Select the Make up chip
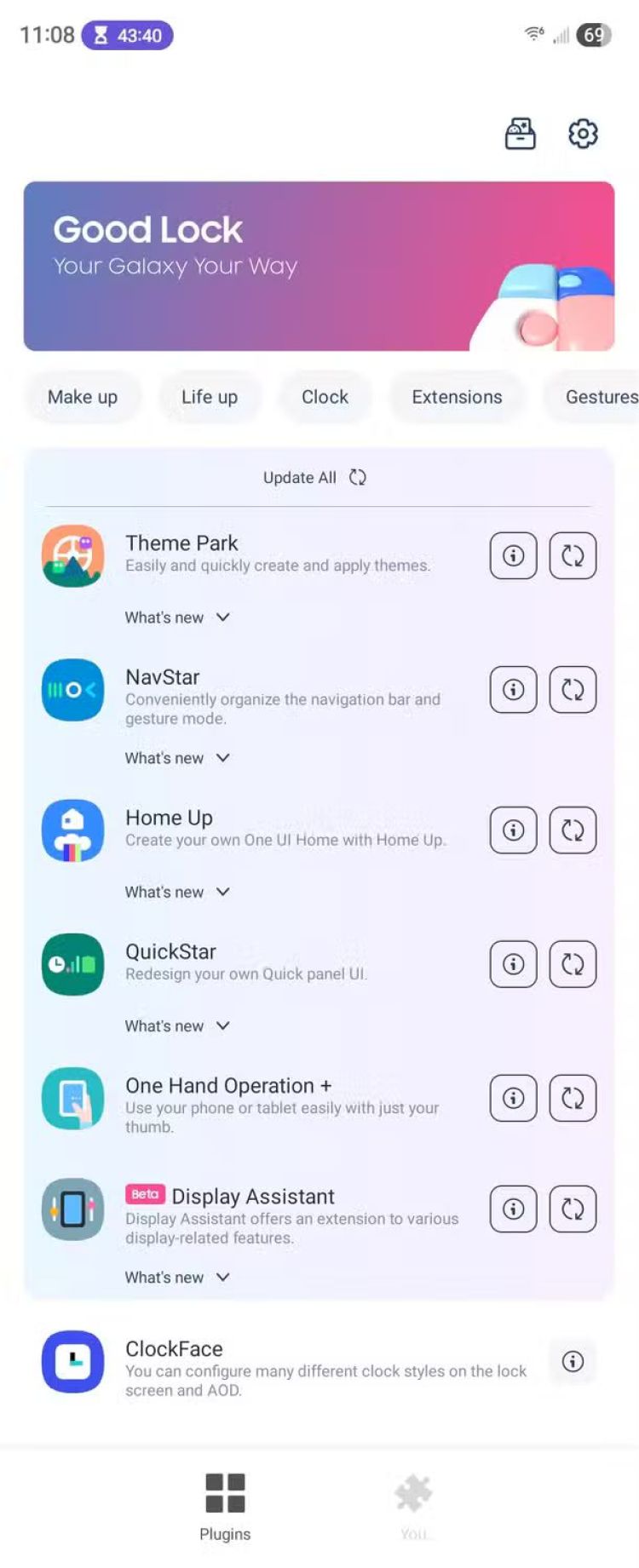 tap(83, 397)
